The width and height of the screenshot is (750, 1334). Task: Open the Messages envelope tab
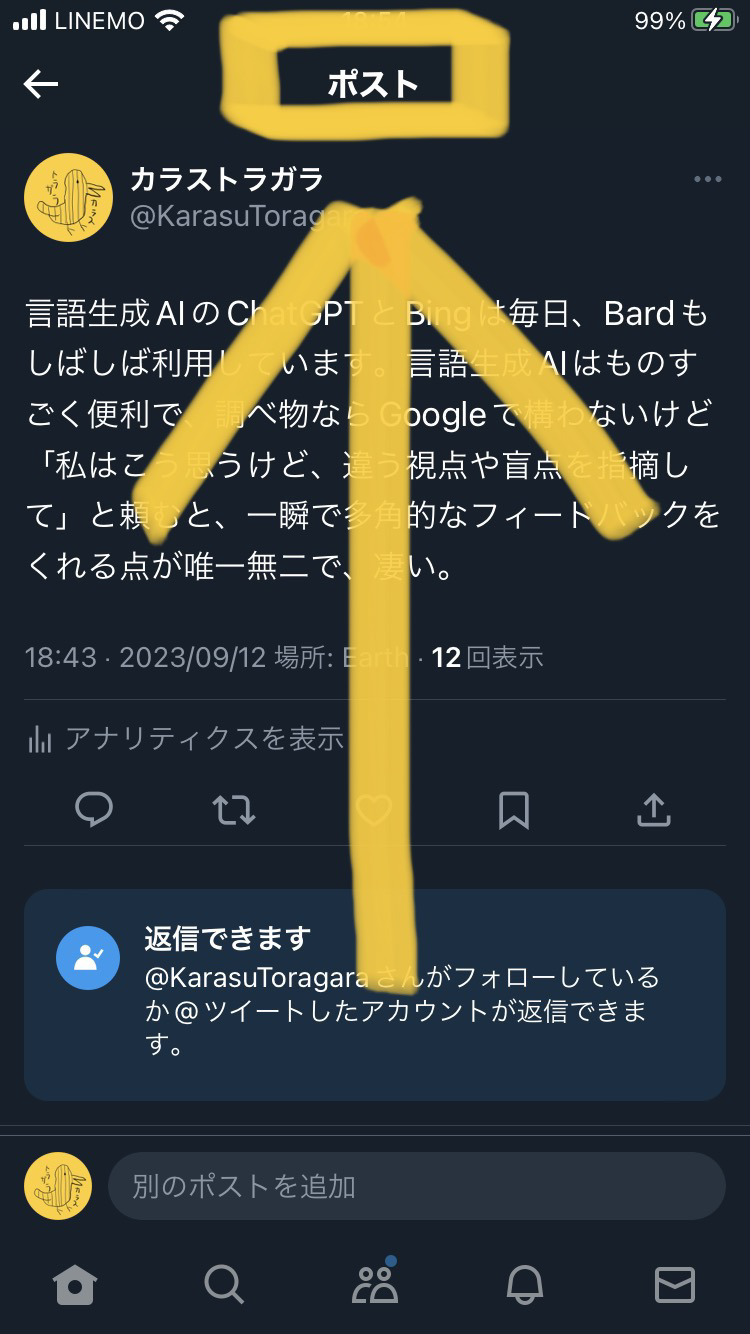tap(674, 1284)
